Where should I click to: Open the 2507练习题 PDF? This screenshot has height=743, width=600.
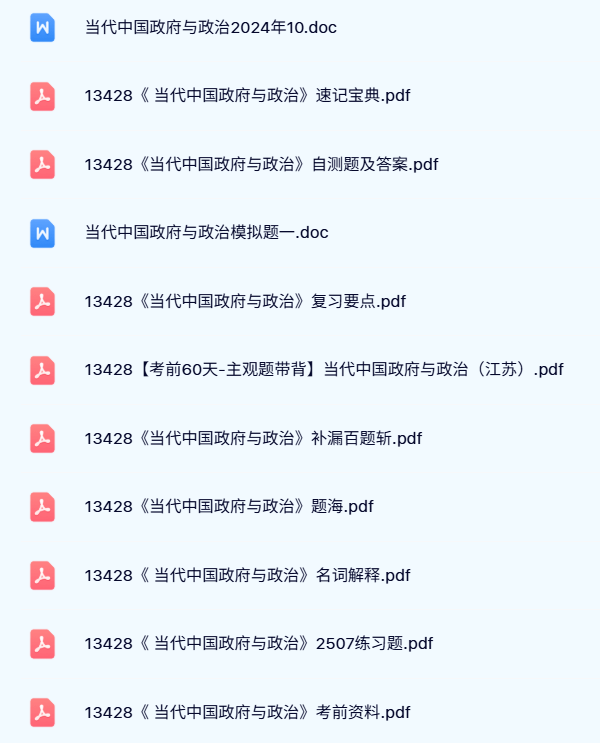(258, 643)
